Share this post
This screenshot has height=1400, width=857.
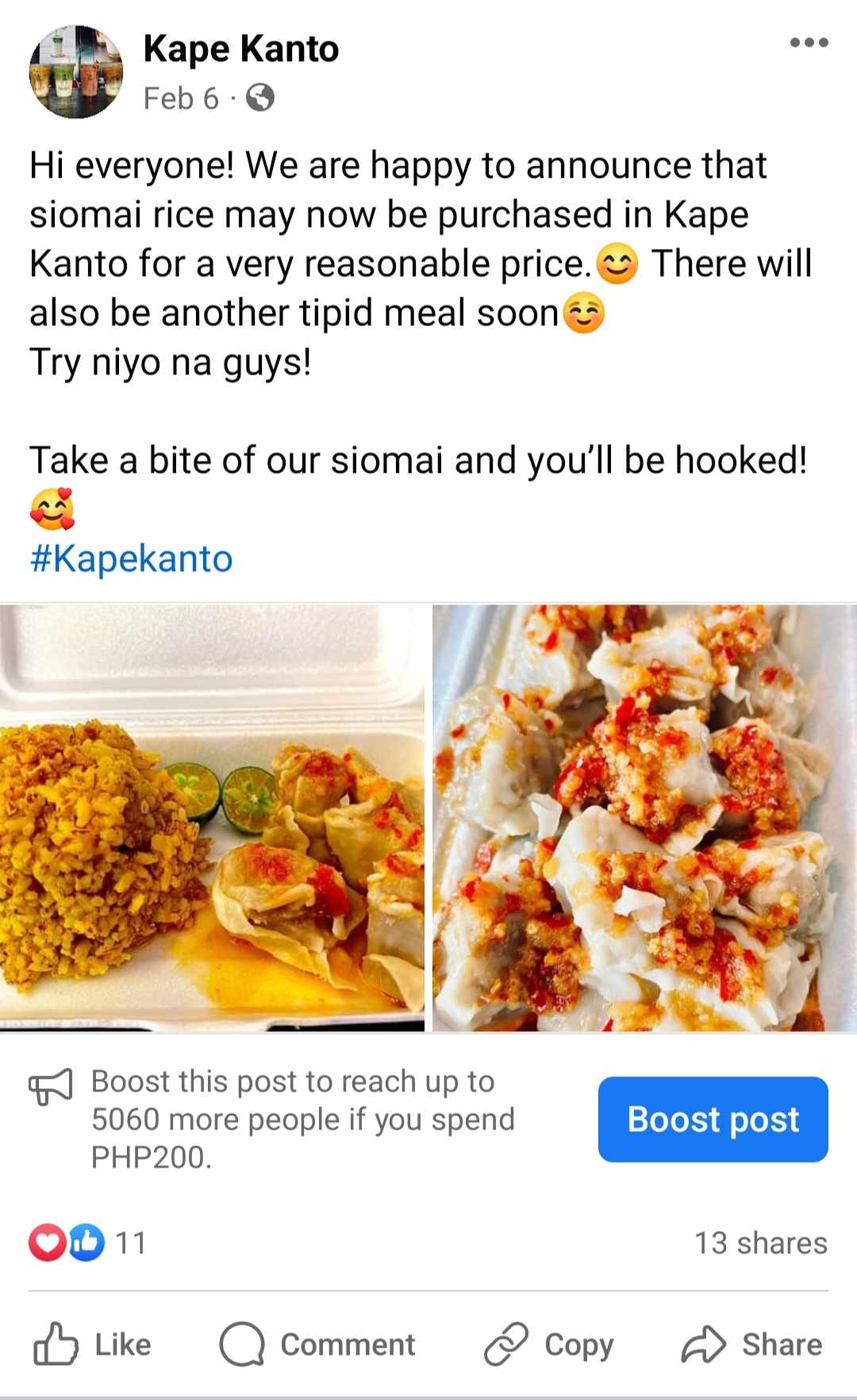[751, 1344]
